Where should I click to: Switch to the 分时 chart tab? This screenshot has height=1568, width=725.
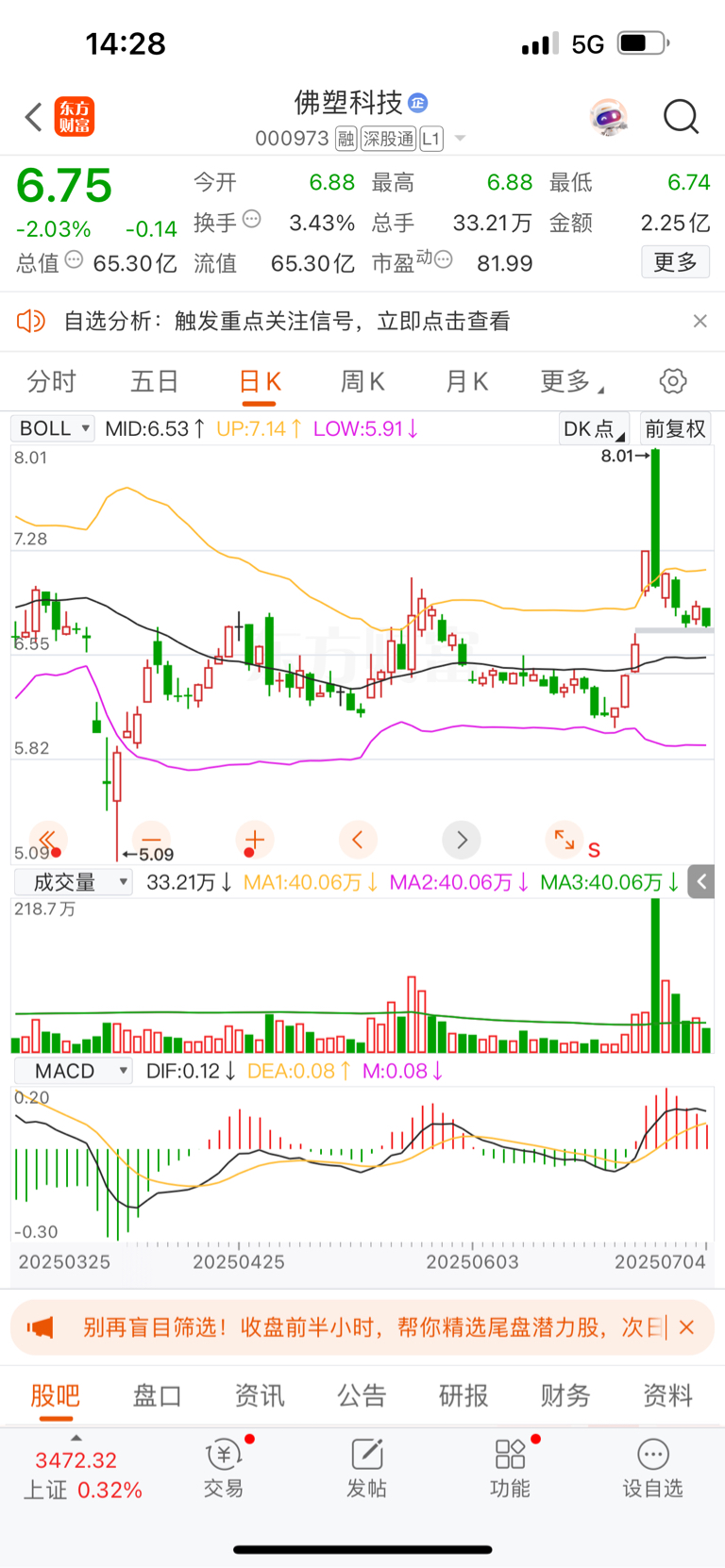pos(51,381)
